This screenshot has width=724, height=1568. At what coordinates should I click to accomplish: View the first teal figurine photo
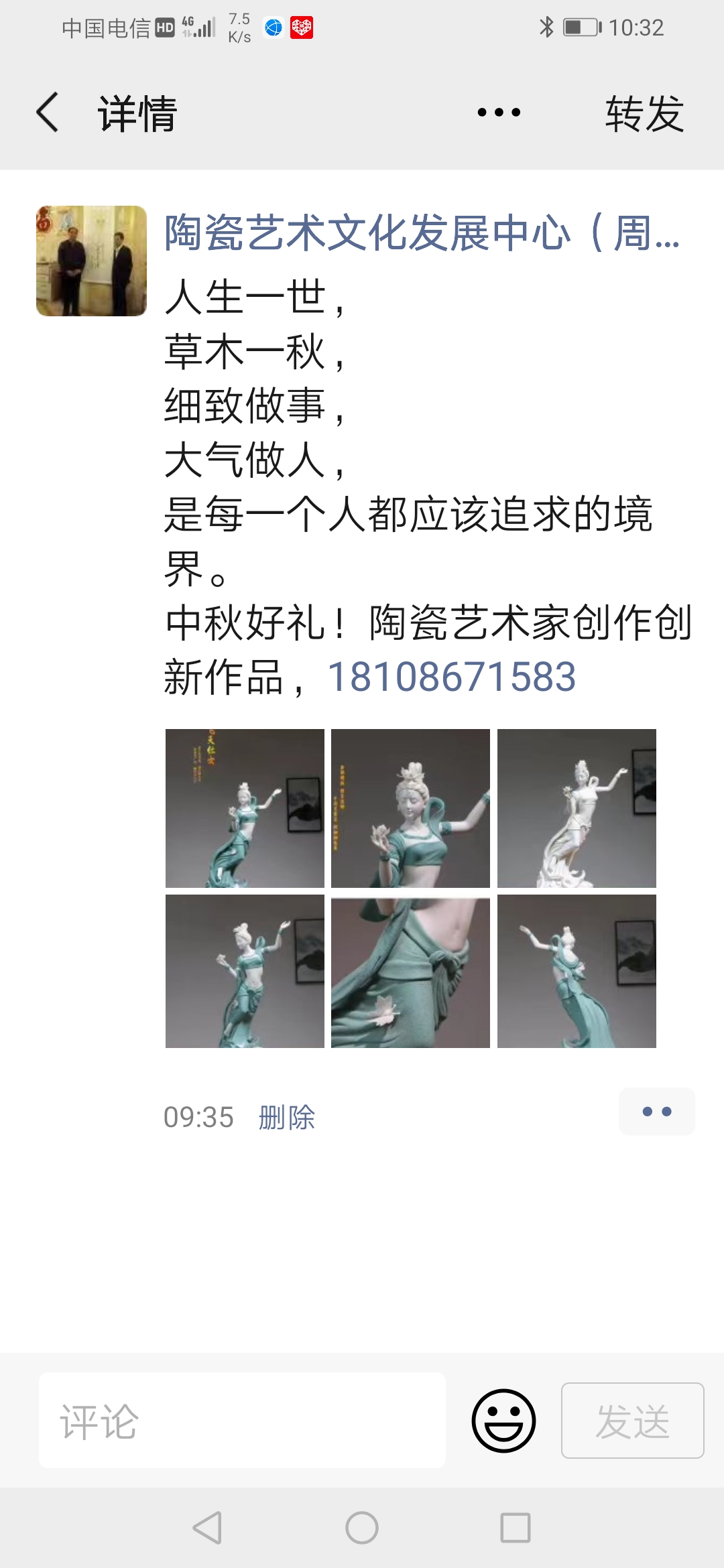(x=245, y=808)
